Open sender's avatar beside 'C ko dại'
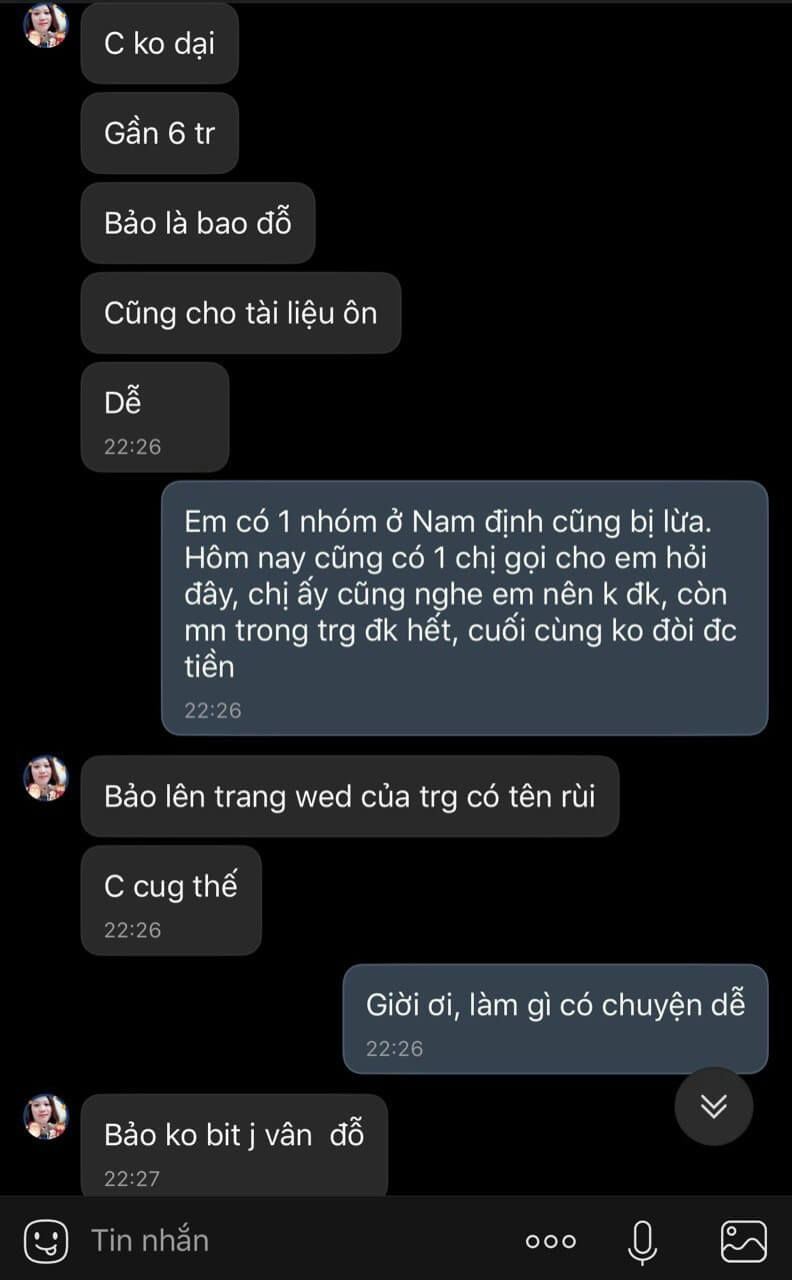Viewport: 792px width, 1280px height. click(x=45, y=27)
